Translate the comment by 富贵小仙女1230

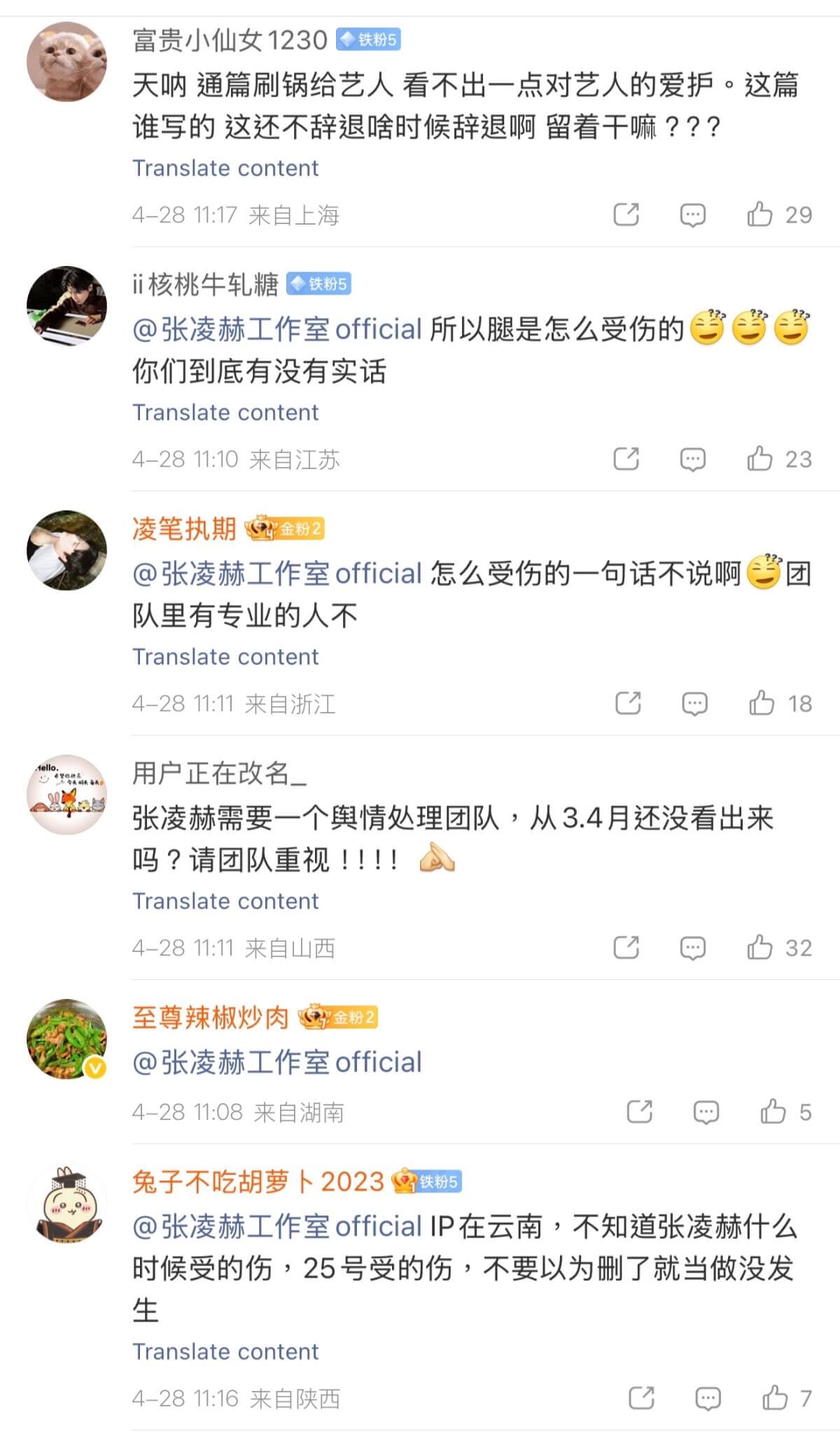pos(225,168)
